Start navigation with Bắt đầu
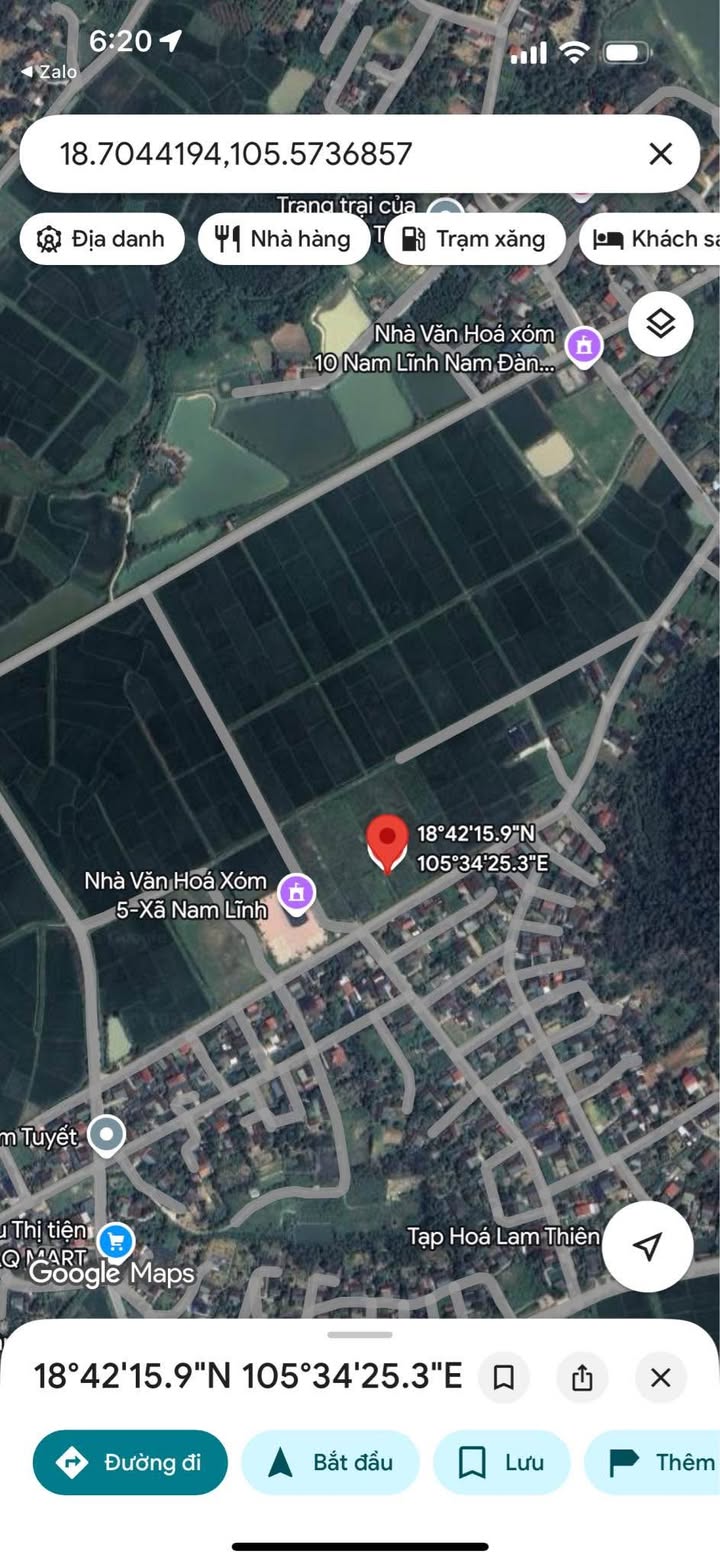Screen dimensions: 720x1564 [x=330, y=1462]
